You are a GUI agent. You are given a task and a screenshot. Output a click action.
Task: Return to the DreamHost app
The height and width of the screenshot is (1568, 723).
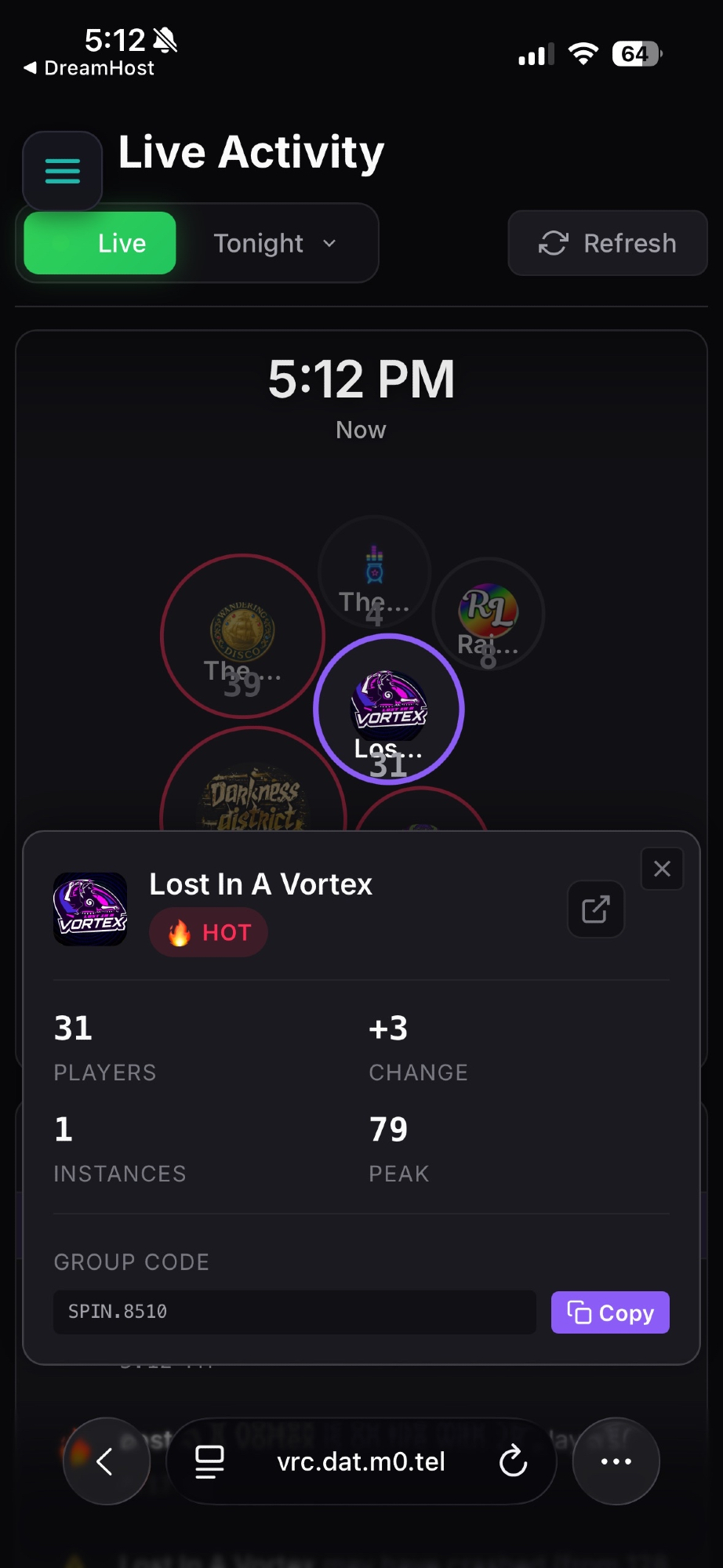coord(89,68)
